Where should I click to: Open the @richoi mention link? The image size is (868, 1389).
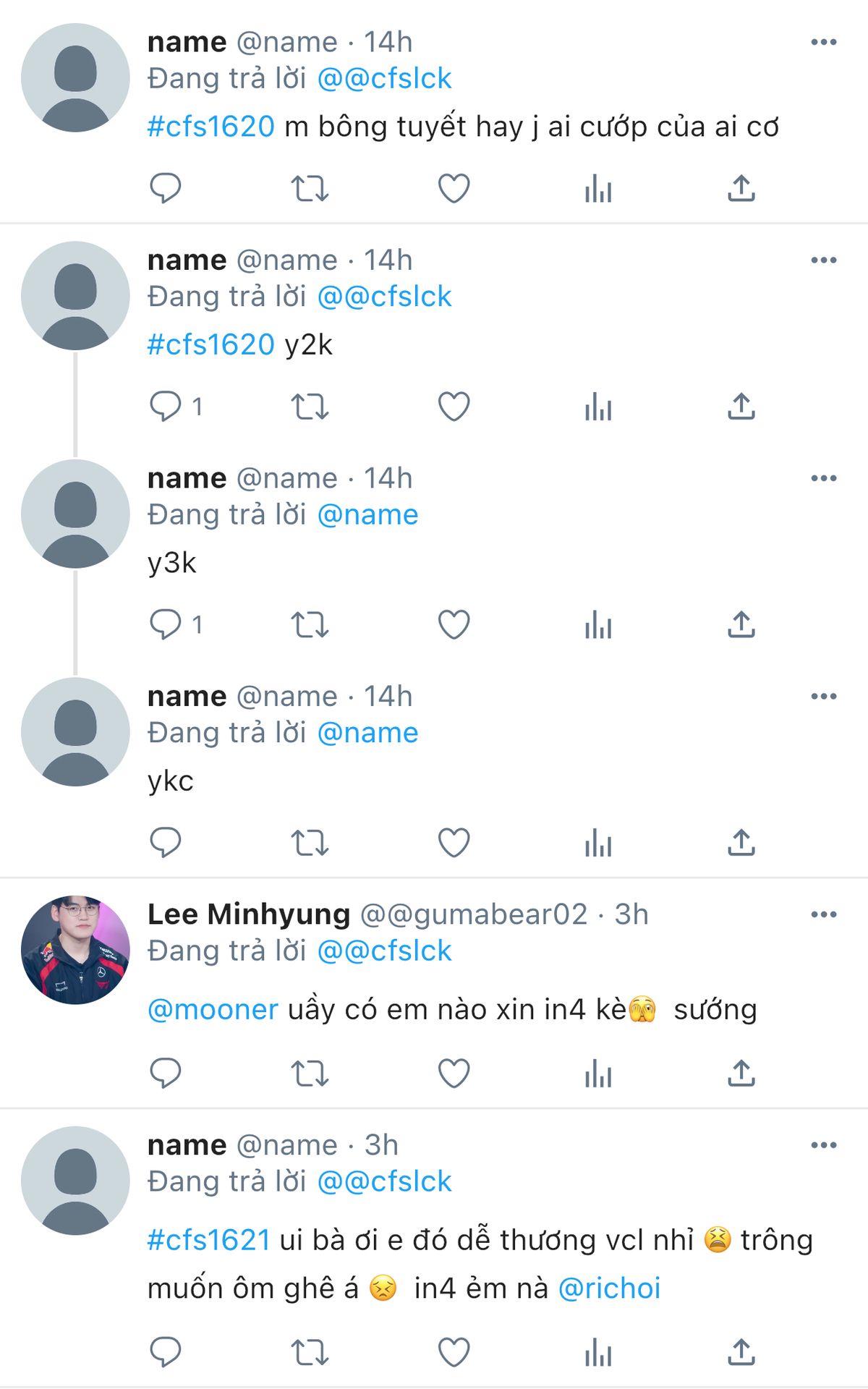(x=609, y=1288)
